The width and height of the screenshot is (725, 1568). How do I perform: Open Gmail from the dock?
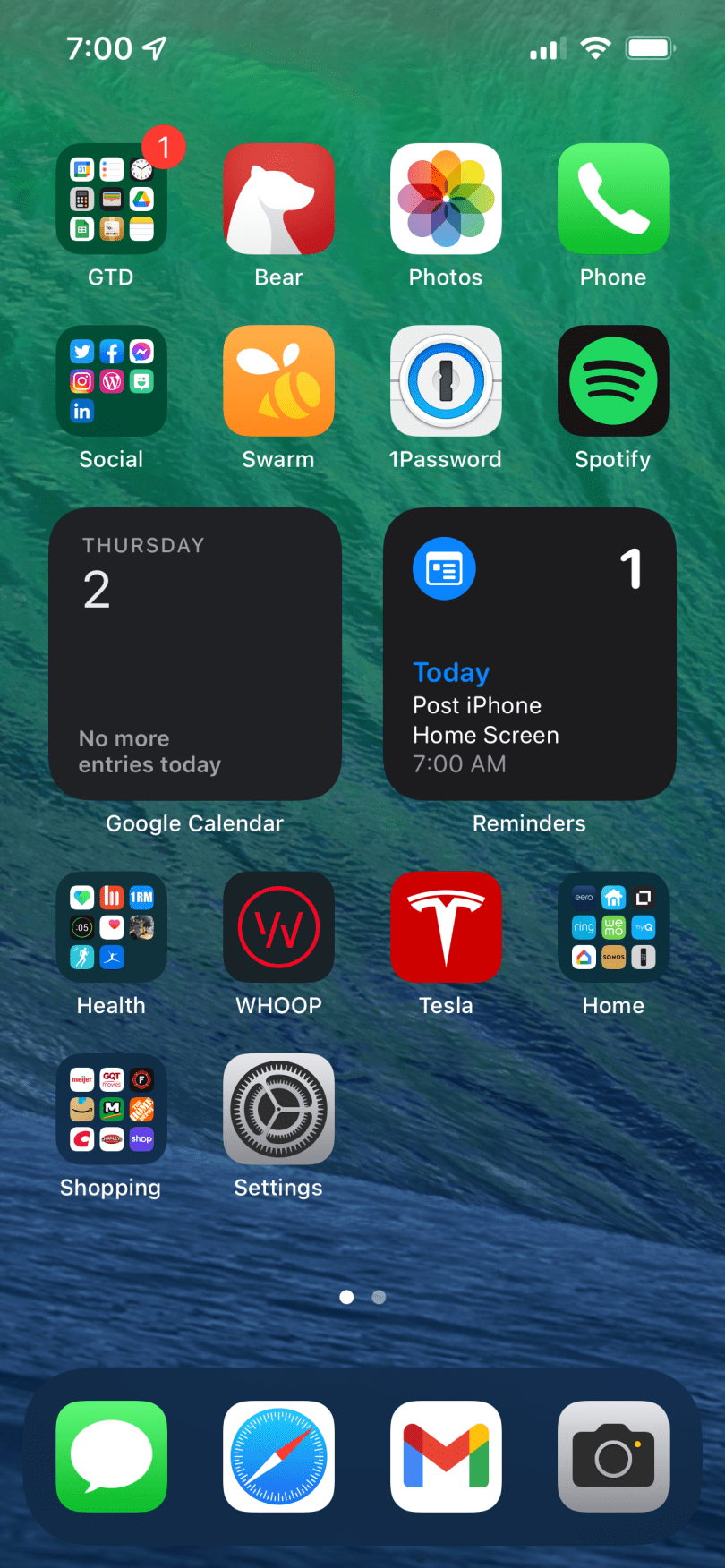point(446,1456)
